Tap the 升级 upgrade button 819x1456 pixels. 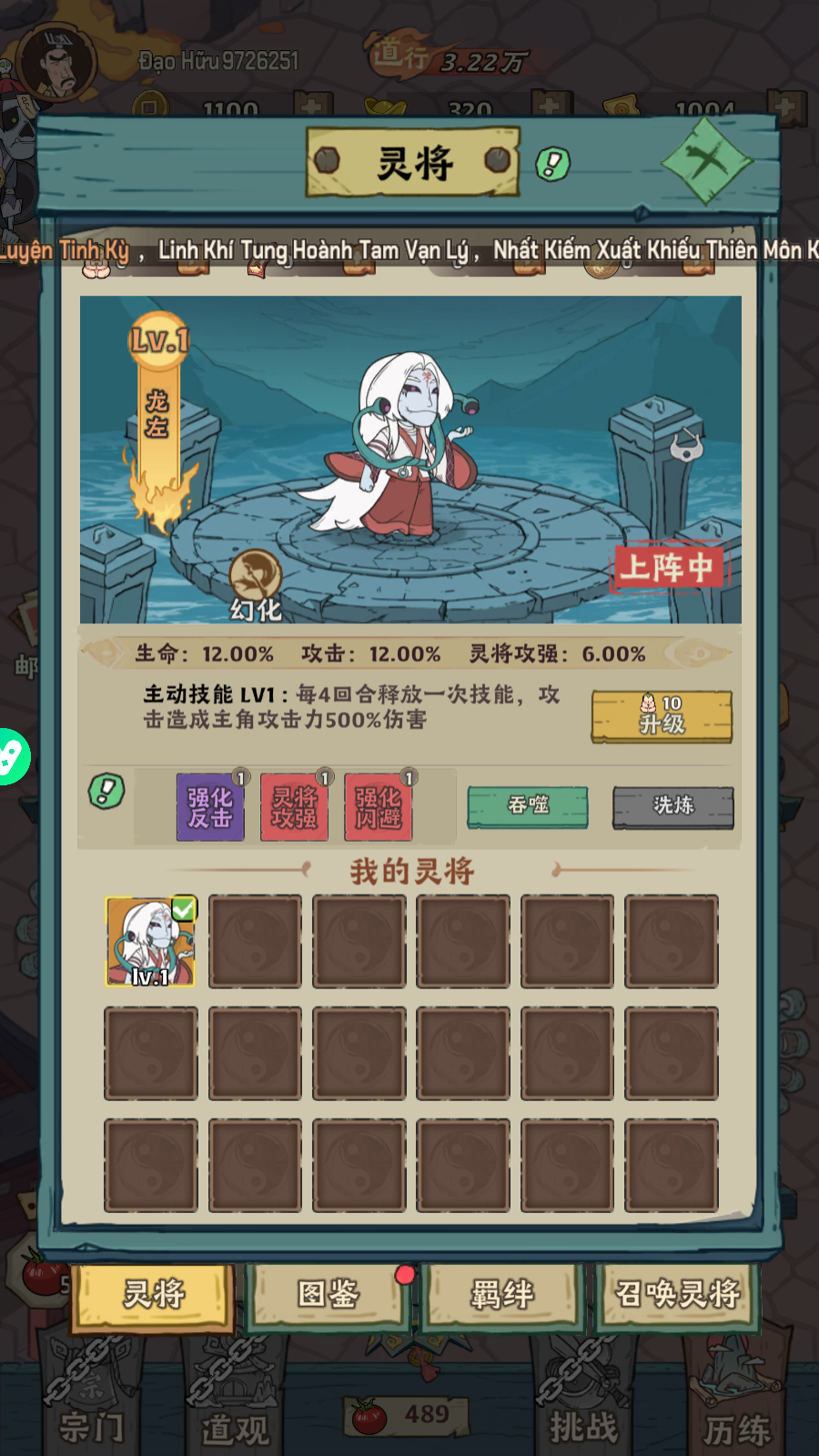click(662, 715)
